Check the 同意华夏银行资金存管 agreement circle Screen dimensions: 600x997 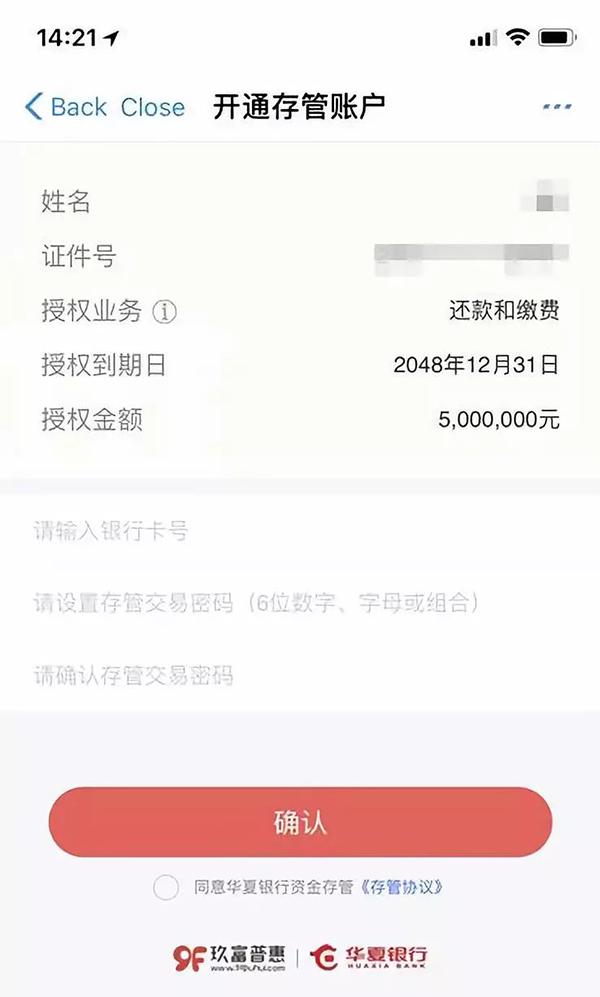click(165, 887)
